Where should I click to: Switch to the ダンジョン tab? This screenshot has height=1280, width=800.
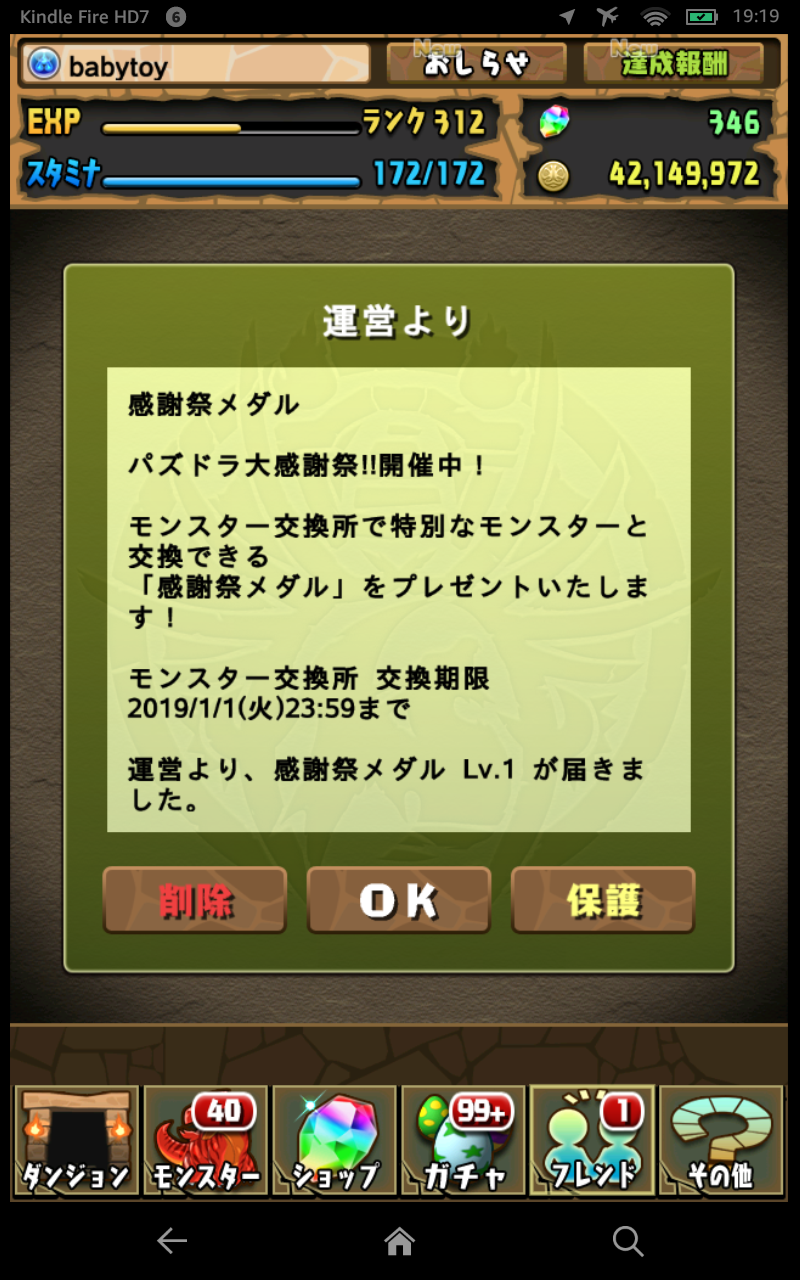click(x=76, y=1142)
